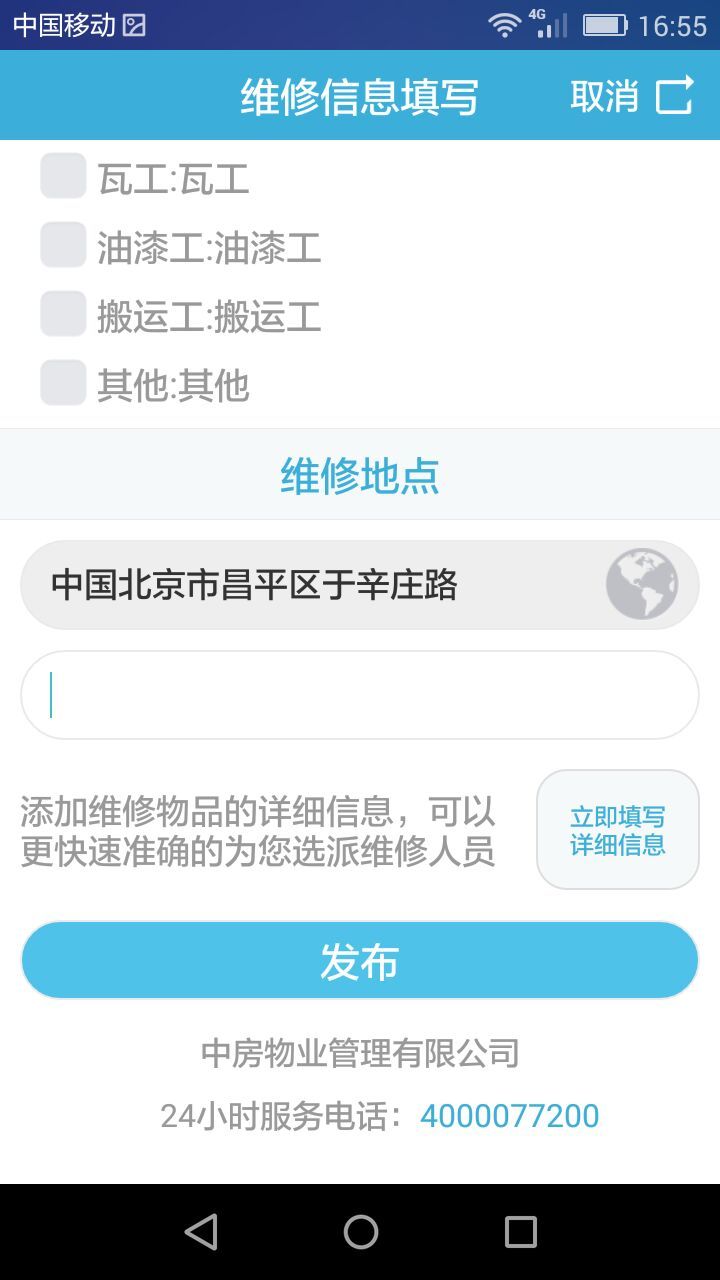The height and width of the screenshot is (1280, 720).
Task: Open 立即填写详细信息
Action: [617, 830]
